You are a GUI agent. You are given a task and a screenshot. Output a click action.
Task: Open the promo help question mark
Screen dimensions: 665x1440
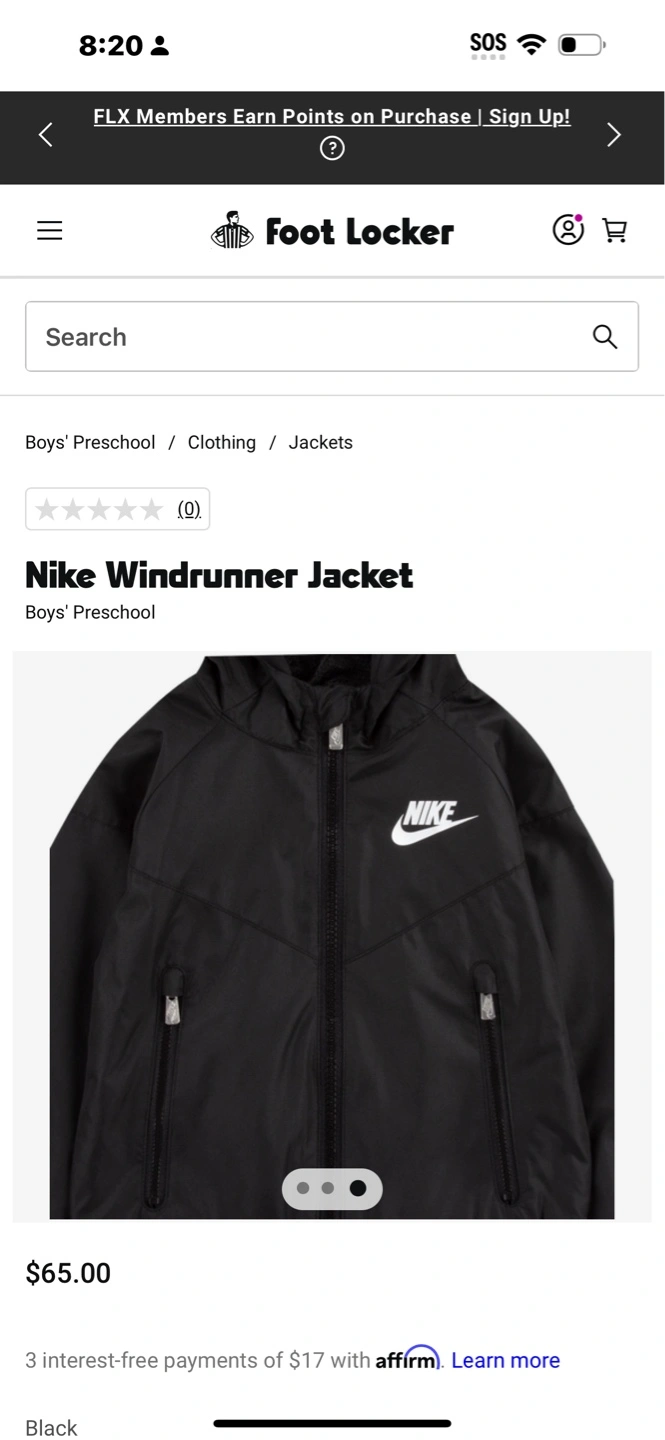click(332, 148)
